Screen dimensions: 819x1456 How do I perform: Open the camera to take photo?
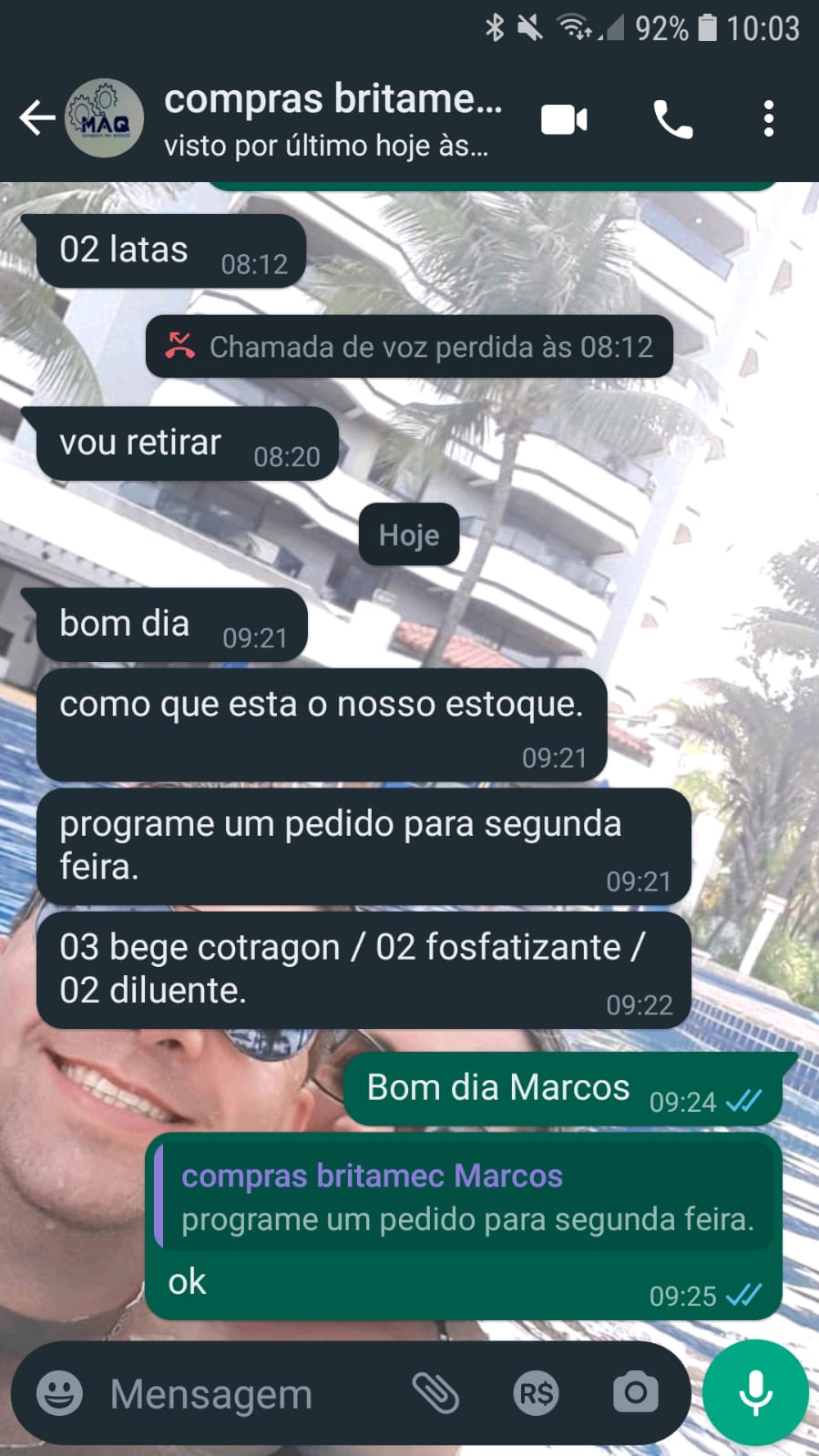[x=635, y=1393]
